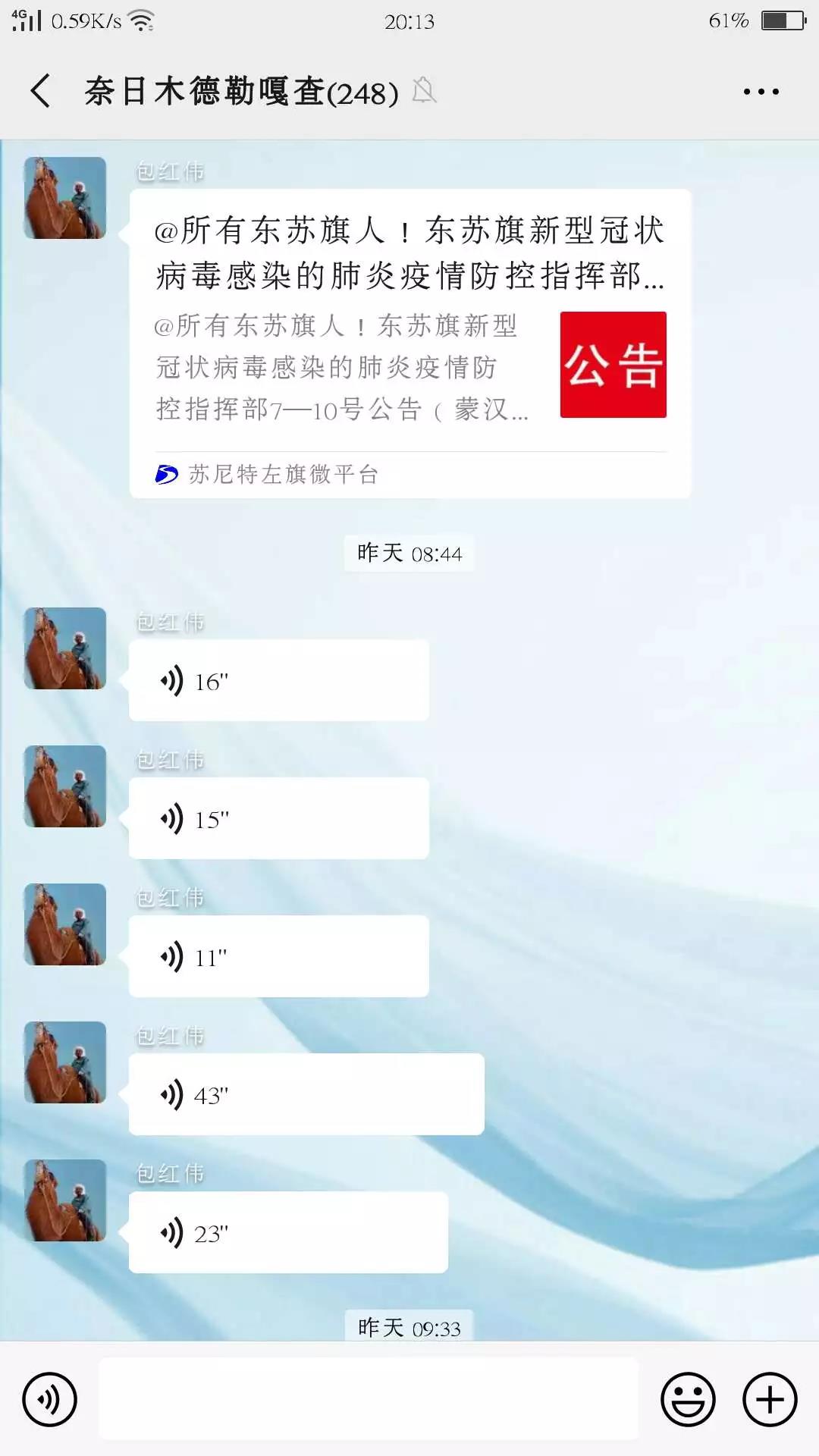
Task: Open the plus attachment menu
Action: click(770, 1399)
